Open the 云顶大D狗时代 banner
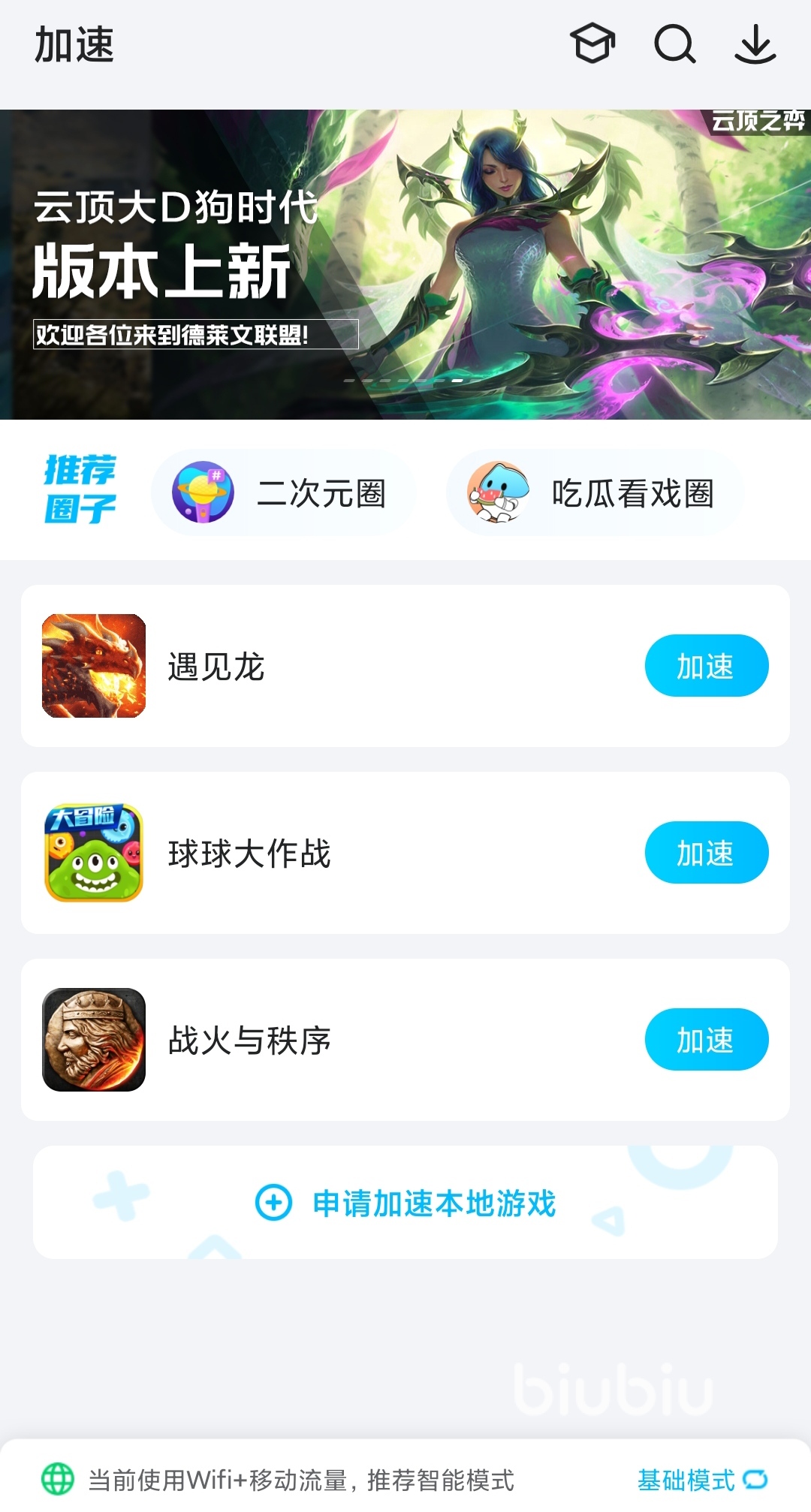811x1512 pixels. (405, 264)
